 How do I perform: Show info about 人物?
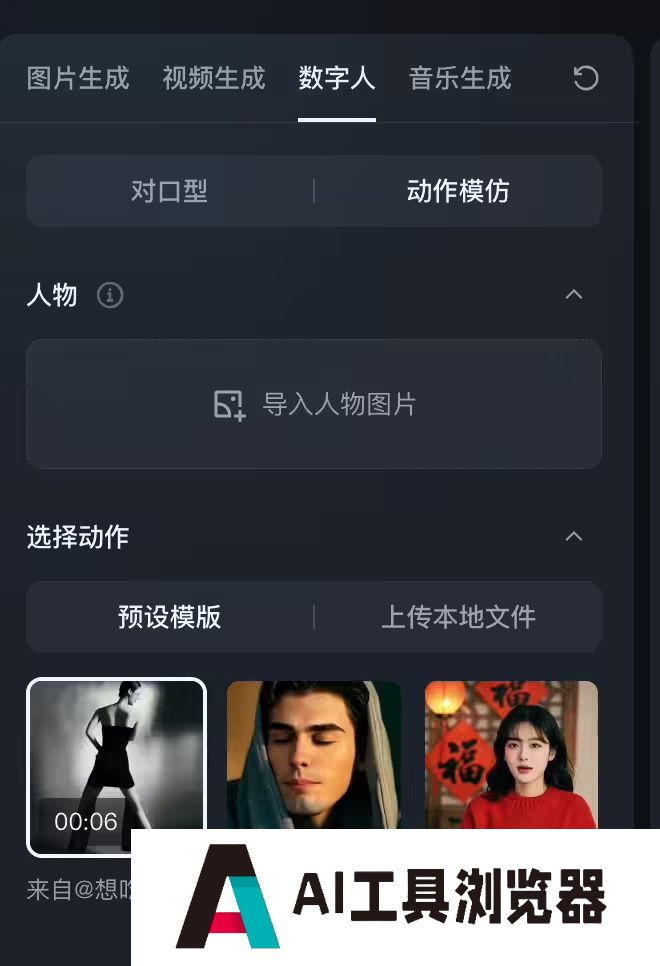[110, 295]
